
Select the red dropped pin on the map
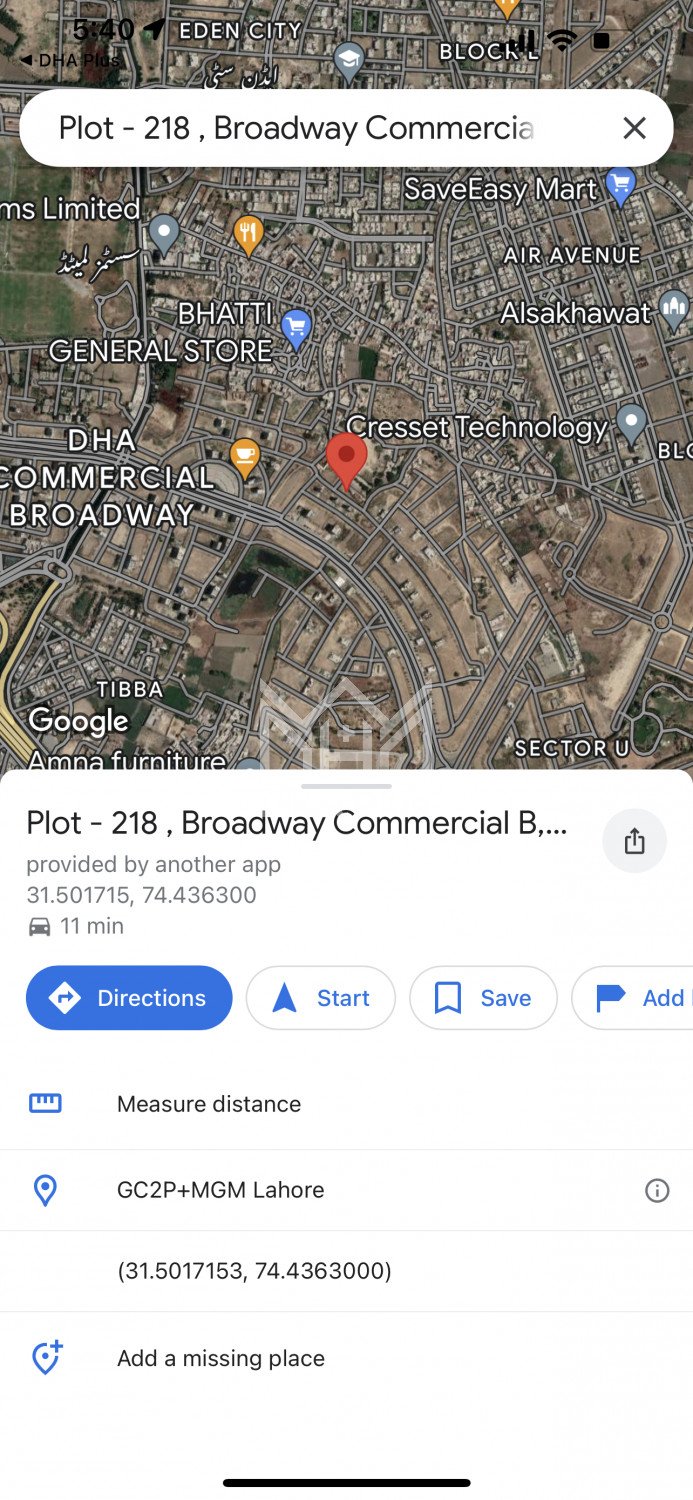pyautogui.click(x=347, y=458)
